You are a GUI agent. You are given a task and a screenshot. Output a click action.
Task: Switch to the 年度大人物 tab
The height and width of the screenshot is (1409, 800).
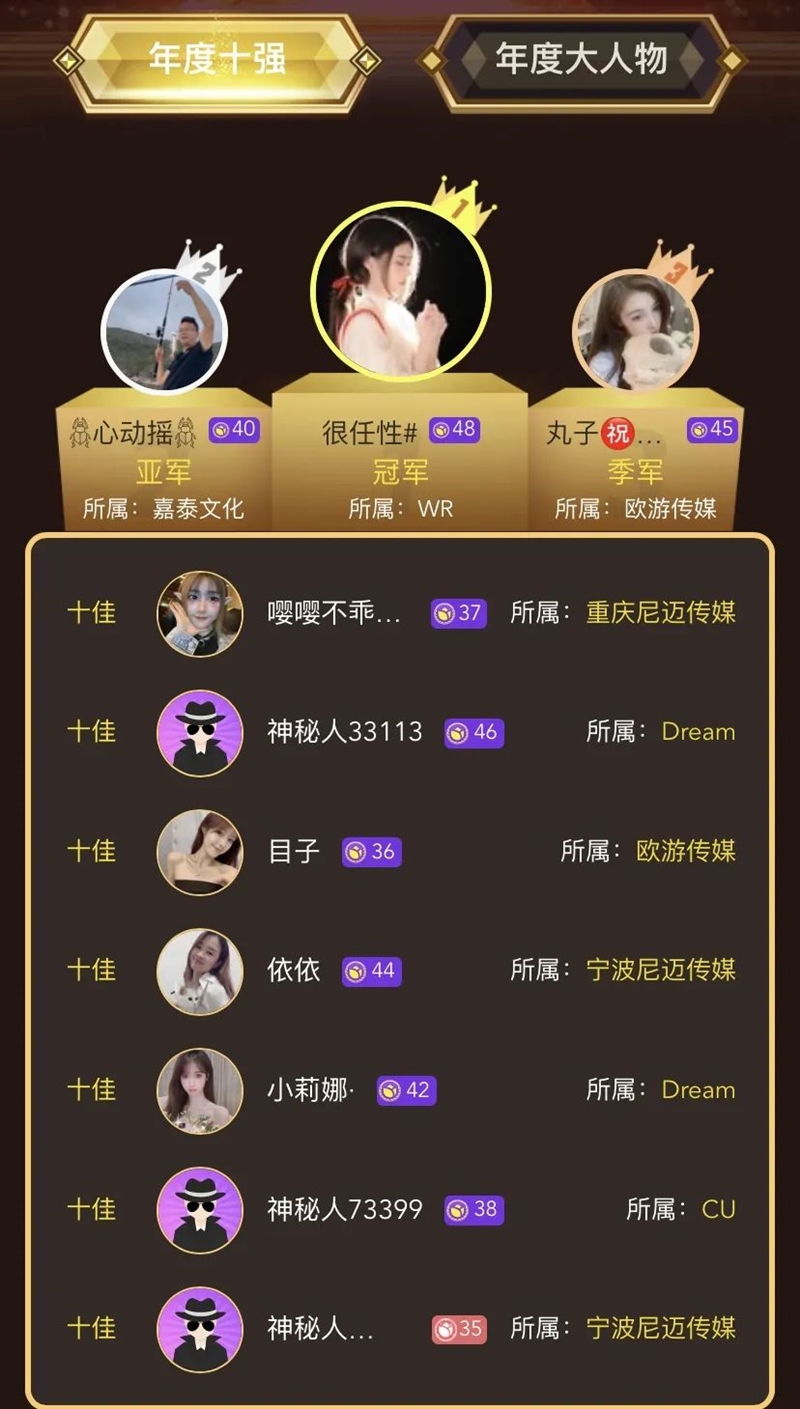click(581, 60)
